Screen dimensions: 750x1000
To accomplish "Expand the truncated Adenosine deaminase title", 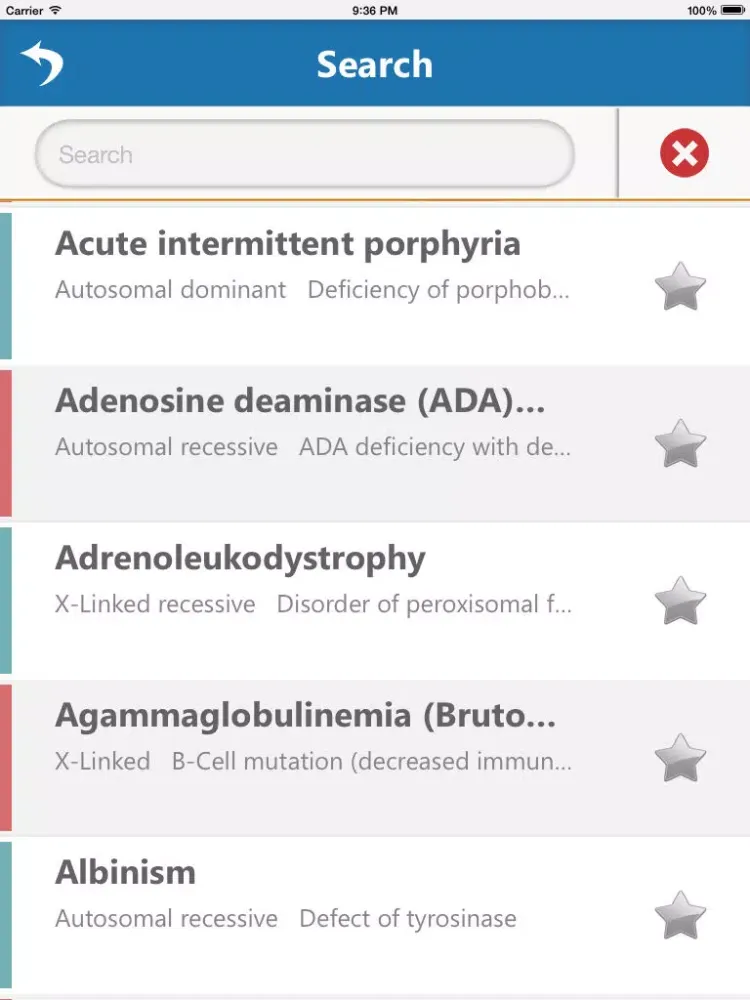I will coord(300,401).
